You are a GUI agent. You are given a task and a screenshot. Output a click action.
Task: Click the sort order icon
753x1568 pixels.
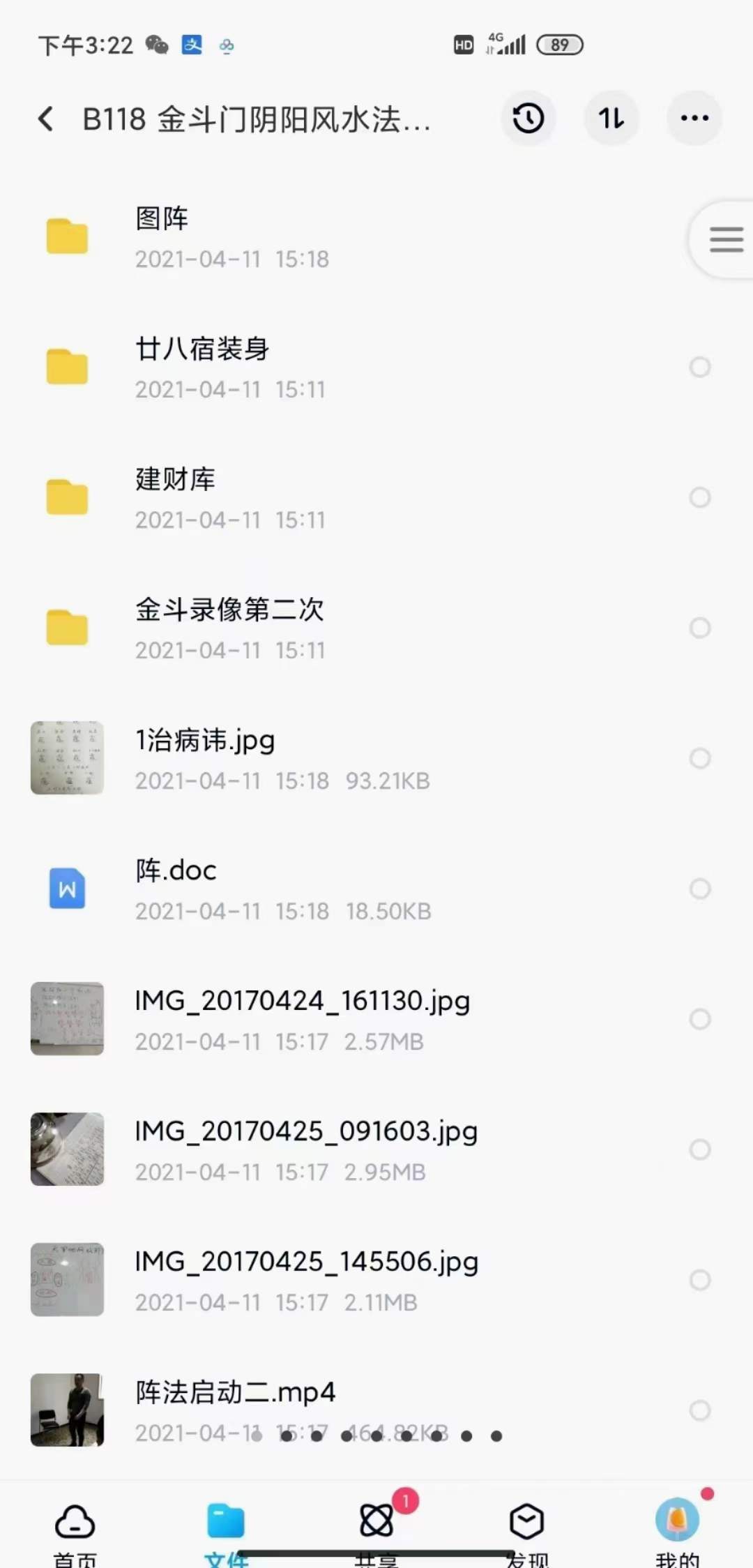coord(611,119)
